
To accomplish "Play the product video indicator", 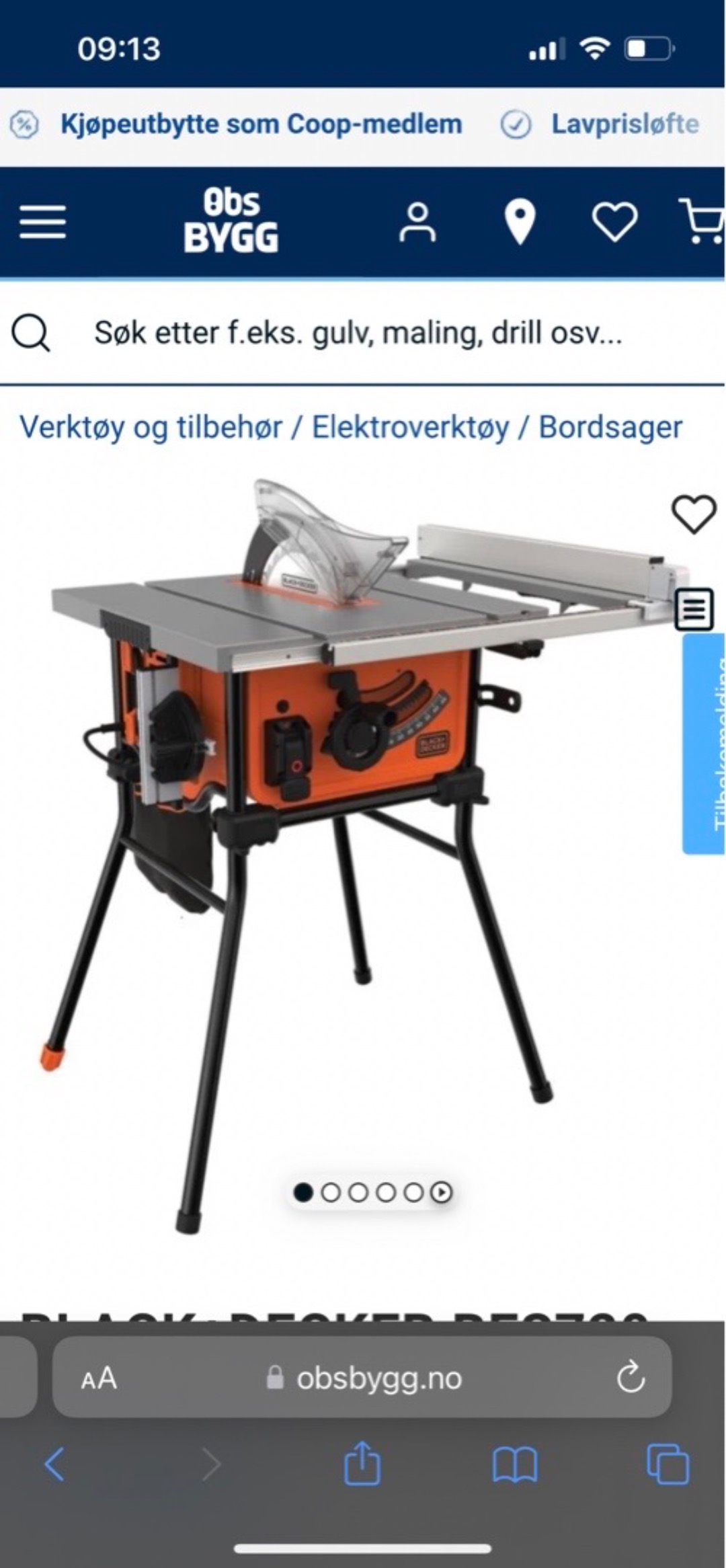I will point(441,1192).
